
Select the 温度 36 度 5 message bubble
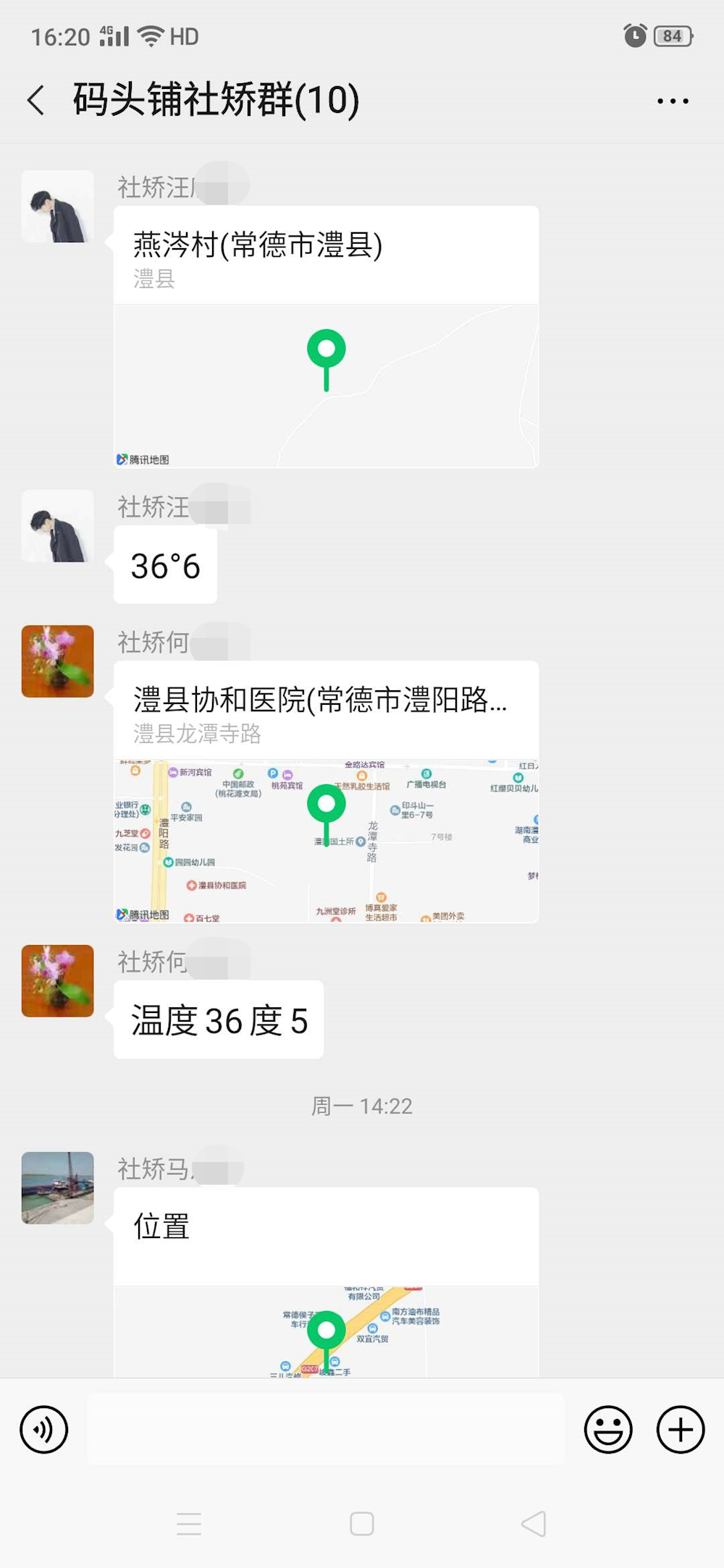(x=217, y=1022)
